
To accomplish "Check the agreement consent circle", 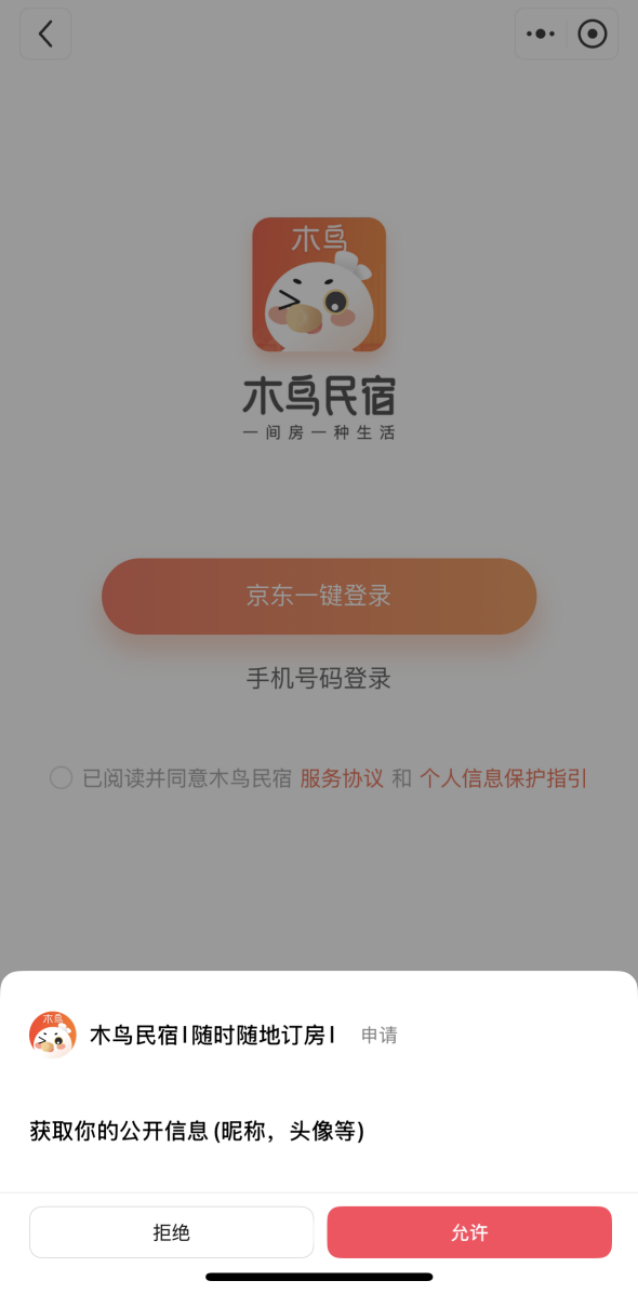I will (x=61, y=778).
